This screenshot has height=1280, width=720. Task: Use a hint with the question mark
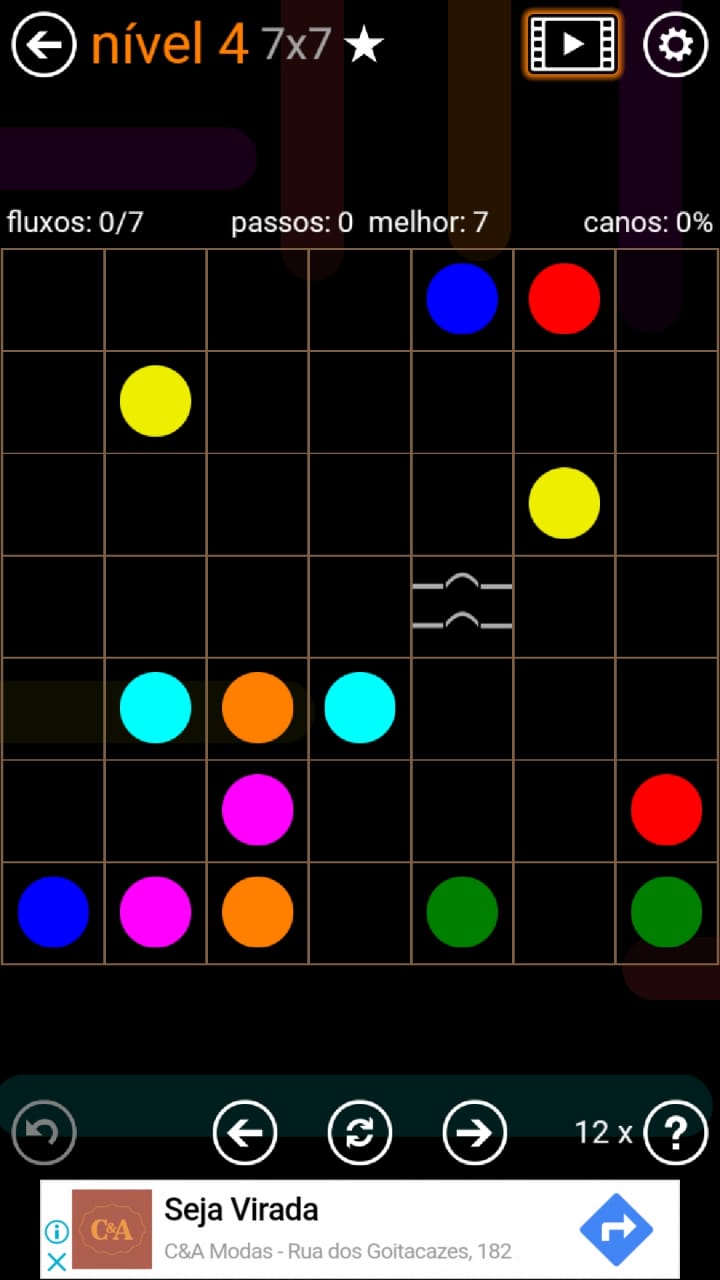click(676, 1133)
